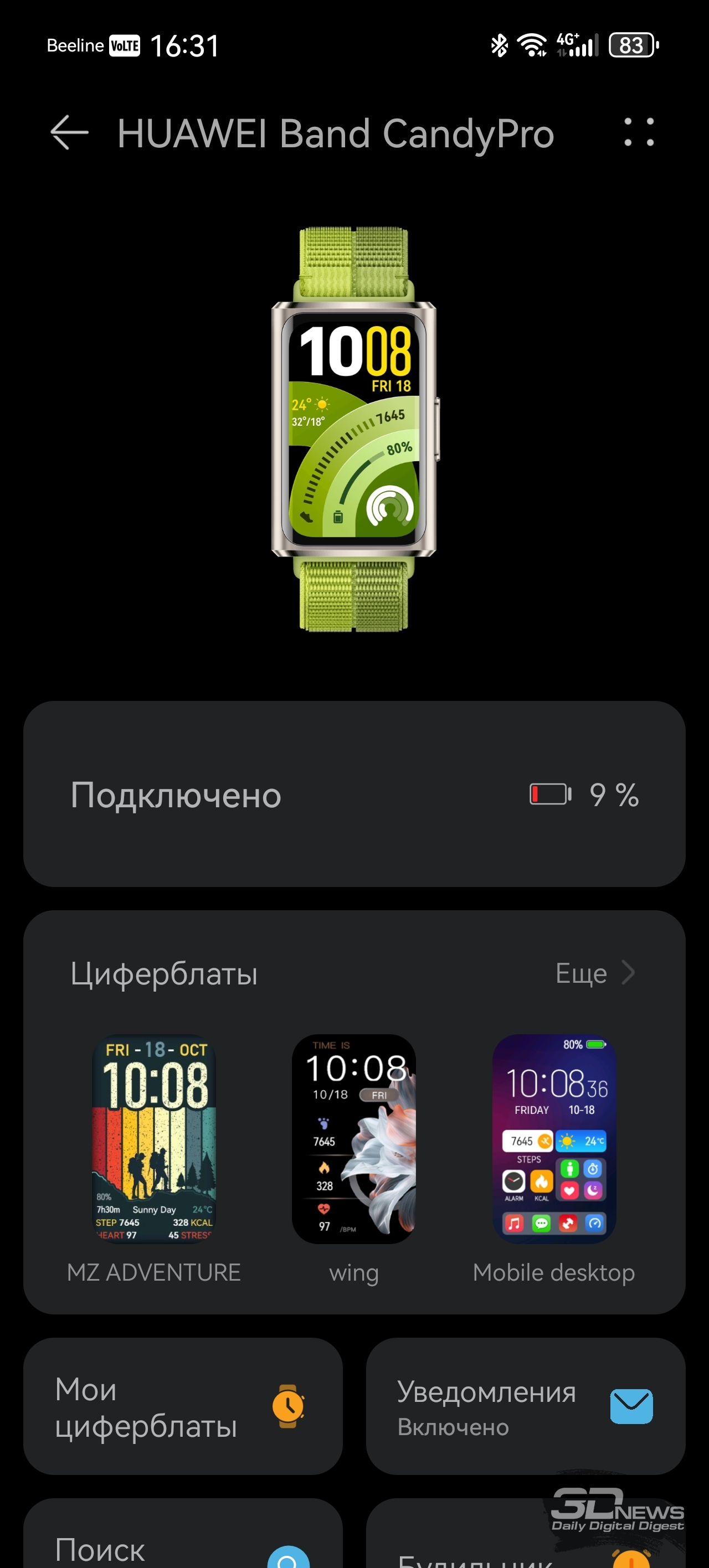Open the Подключено battery status card
709x1568 pixels.
tap(354, 794)
